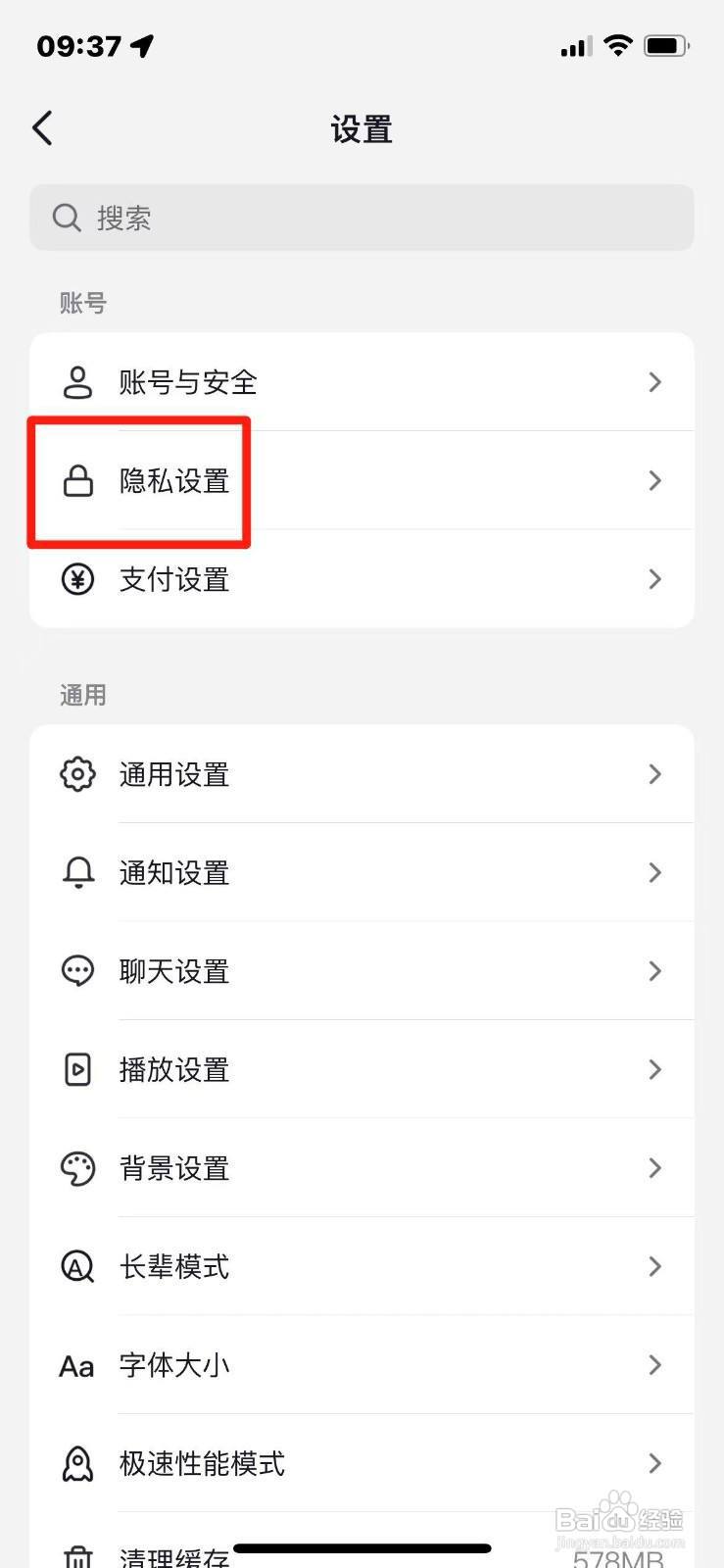Click the gear icon beside 通用设置
The height and width of the screenshot is (1568, 724).
pyautogui.click(x=77, y=774)
